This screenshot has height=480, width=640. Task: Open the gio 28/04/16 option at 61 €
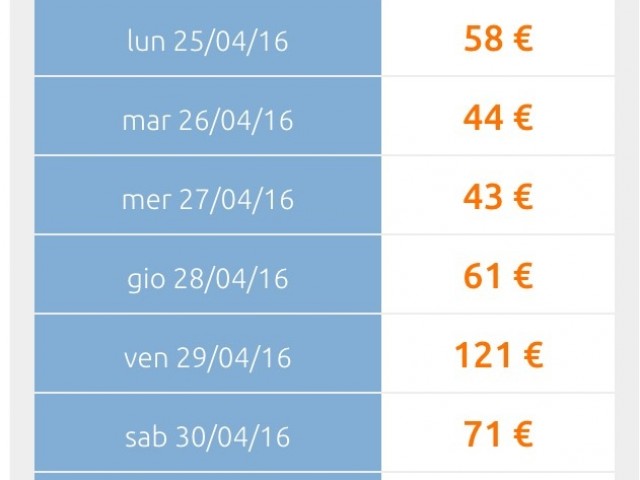[x=208, y=277]
